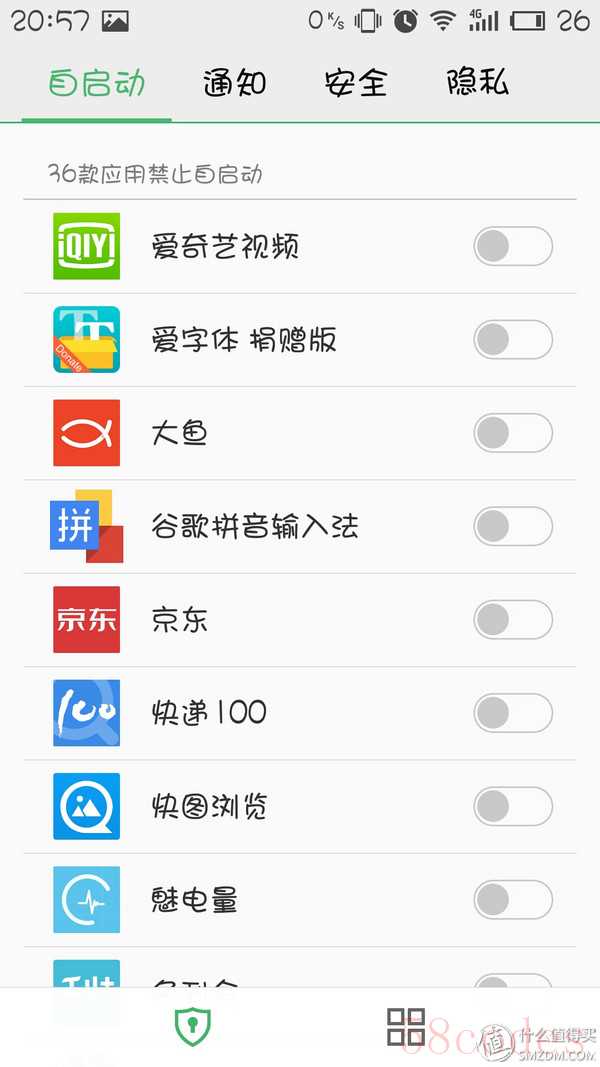Open the grid apps section at bottom
The width and height of the screenshot is (600, 1067).
pos(406,1027)
